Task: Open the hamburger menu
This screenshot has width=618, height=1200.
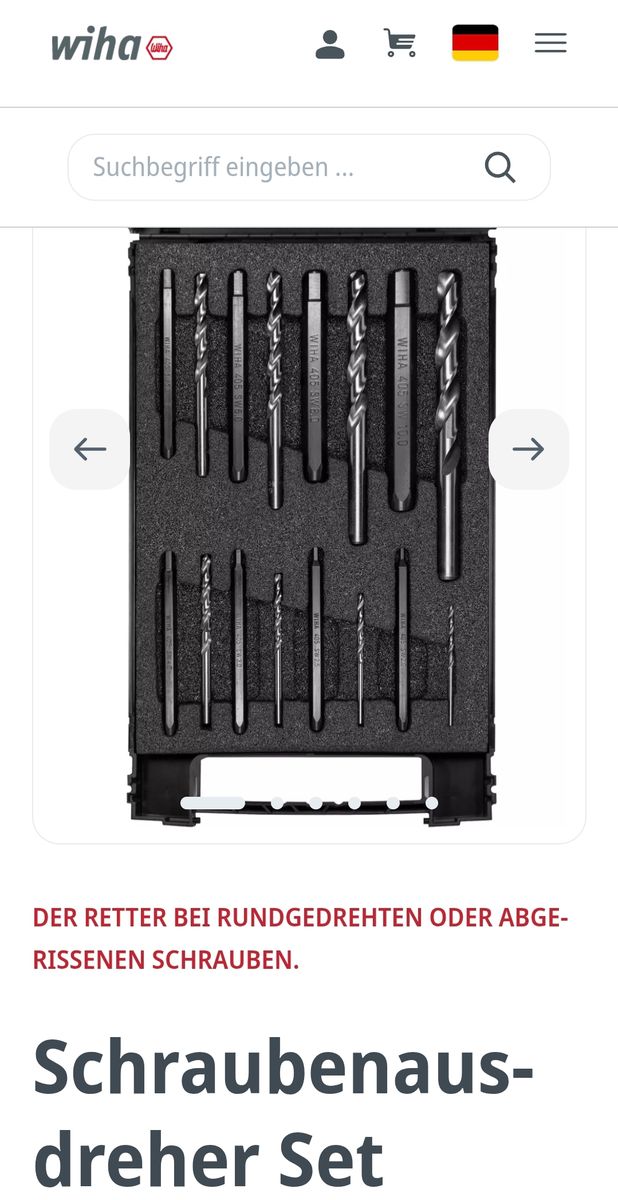Action: click(550, 43)
